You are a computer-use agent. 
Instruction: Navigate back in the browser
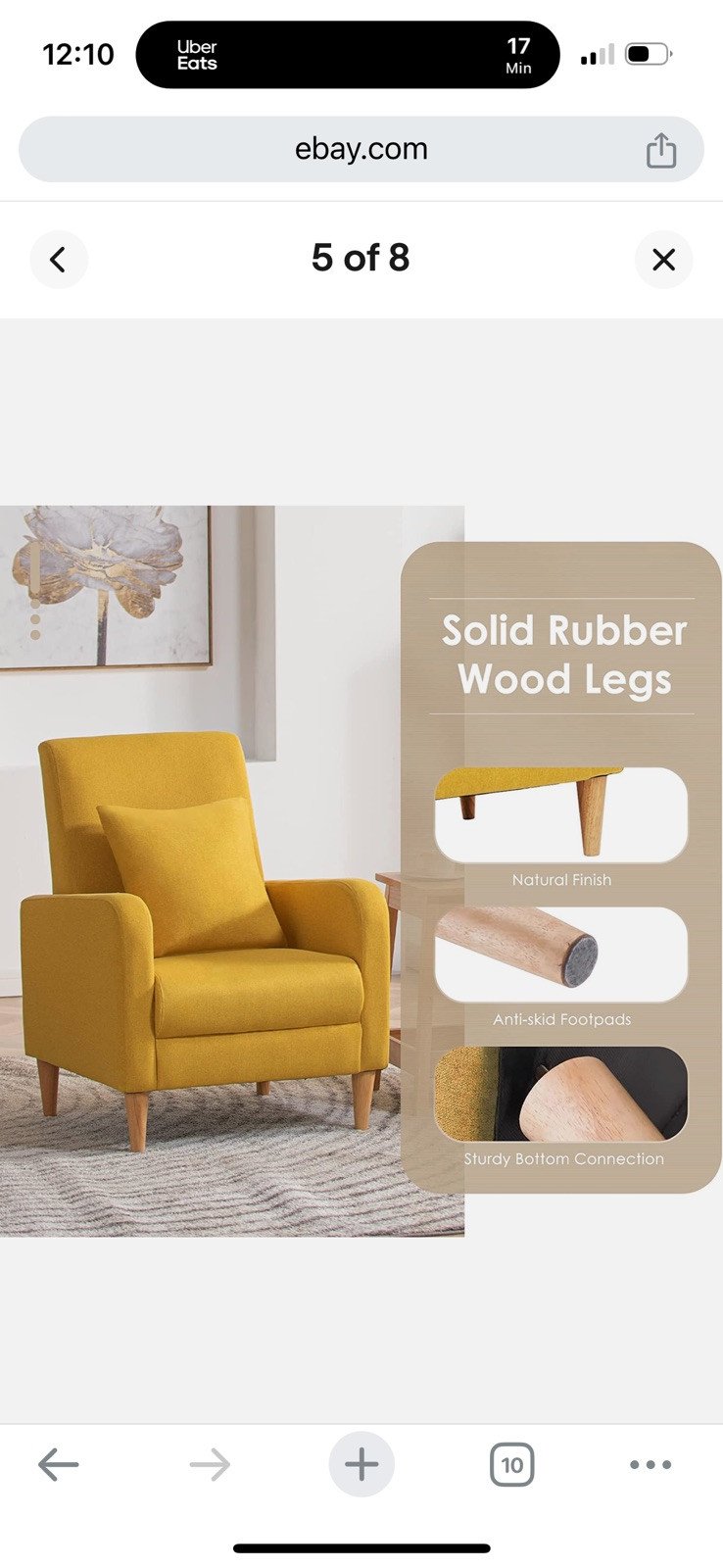(58, 1465)
